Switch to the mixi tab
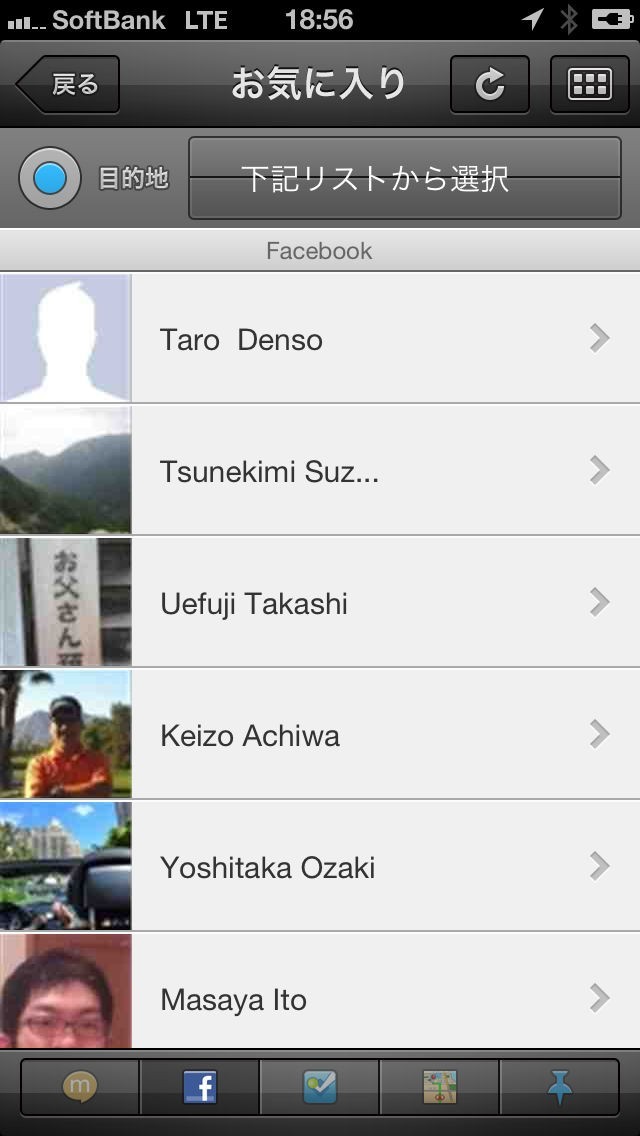Image resolution: width=640 pixels, height=1136 pixels. [80, 1087]
